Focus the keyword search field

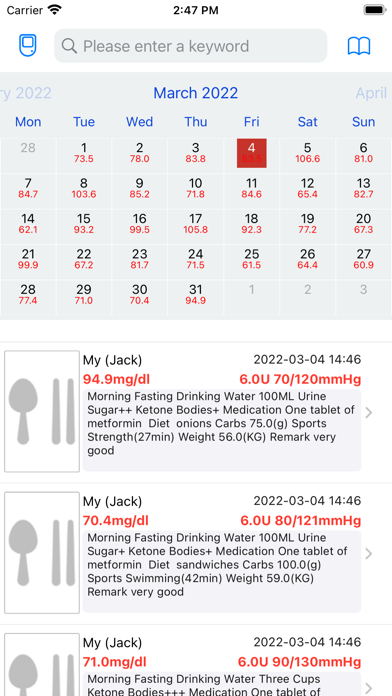pos(190,46)
